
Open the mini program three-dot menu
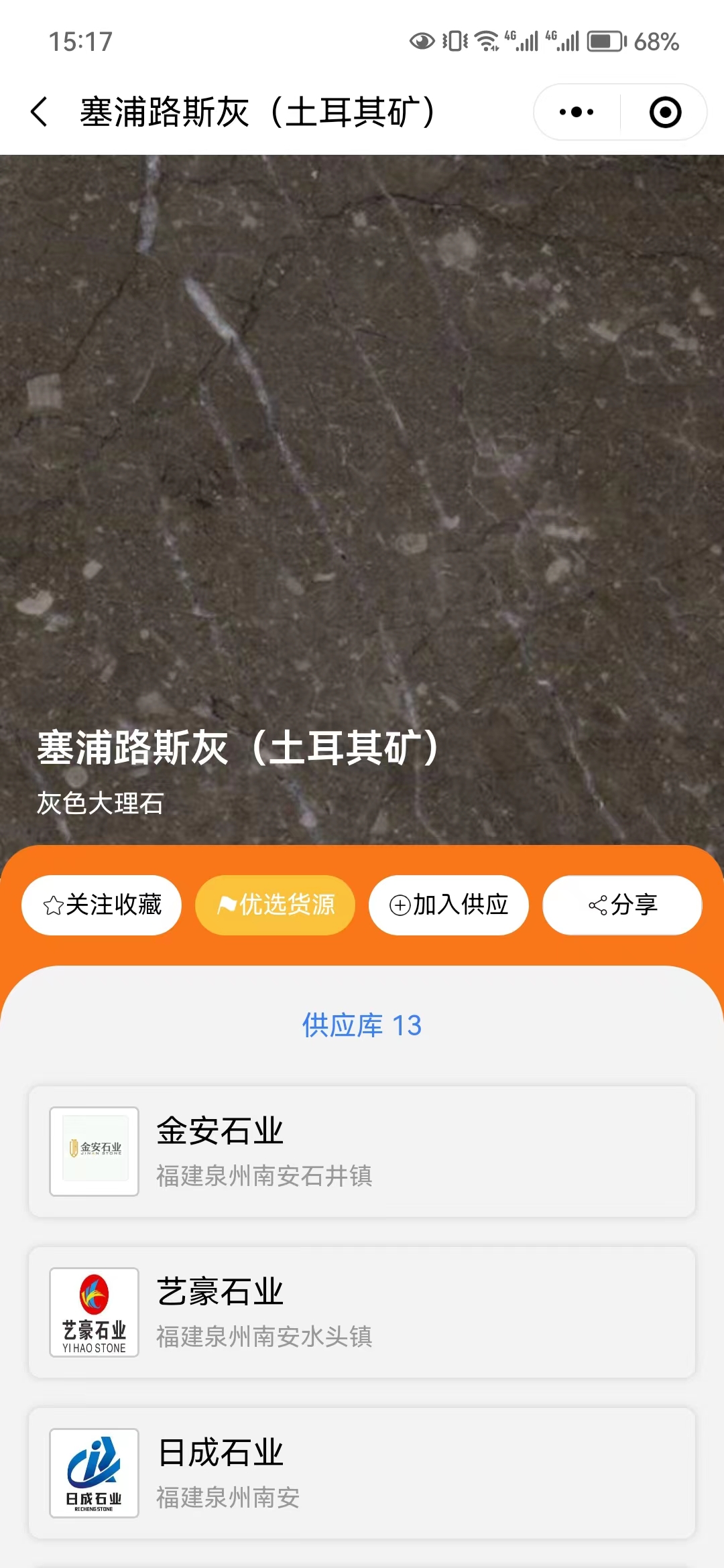point(577,112)
